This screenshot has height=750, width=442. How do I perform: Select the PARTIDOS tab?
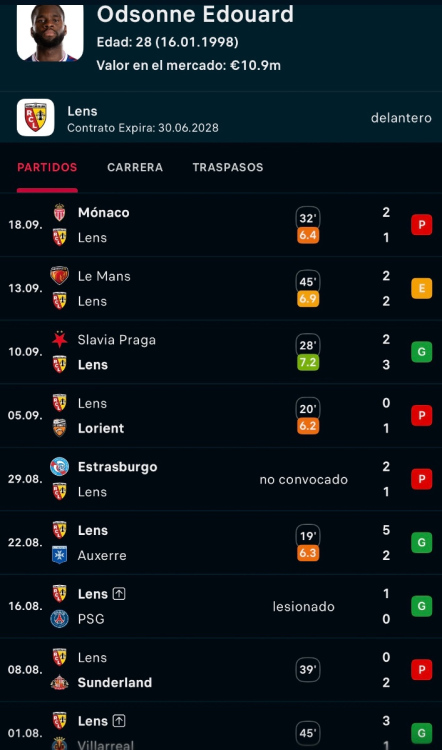coord(47,167)
